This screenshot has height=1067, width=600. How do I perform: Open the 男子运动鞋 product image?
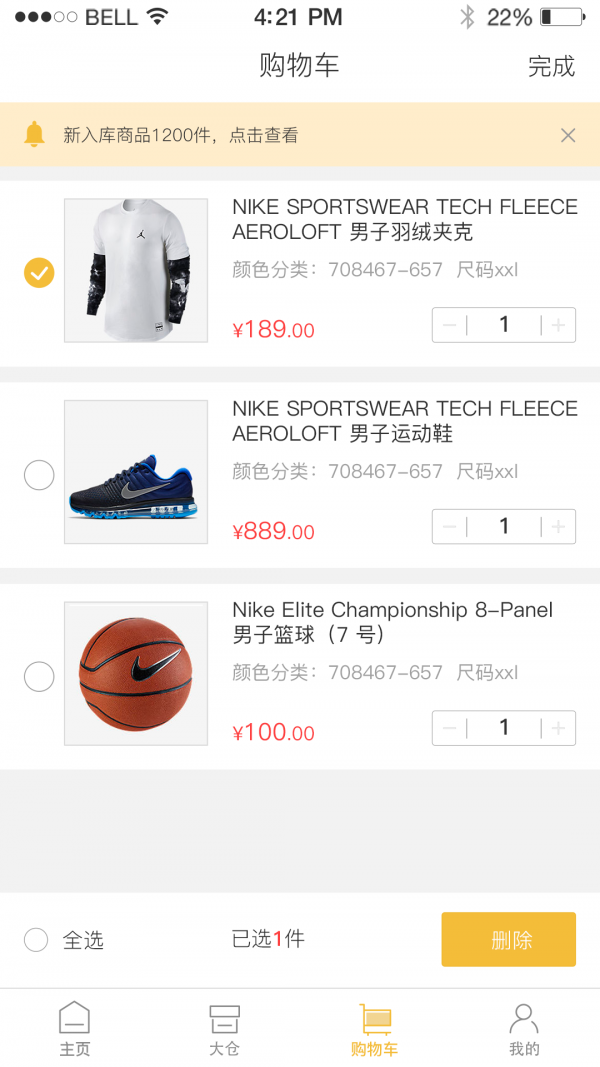tap(136, 473)
